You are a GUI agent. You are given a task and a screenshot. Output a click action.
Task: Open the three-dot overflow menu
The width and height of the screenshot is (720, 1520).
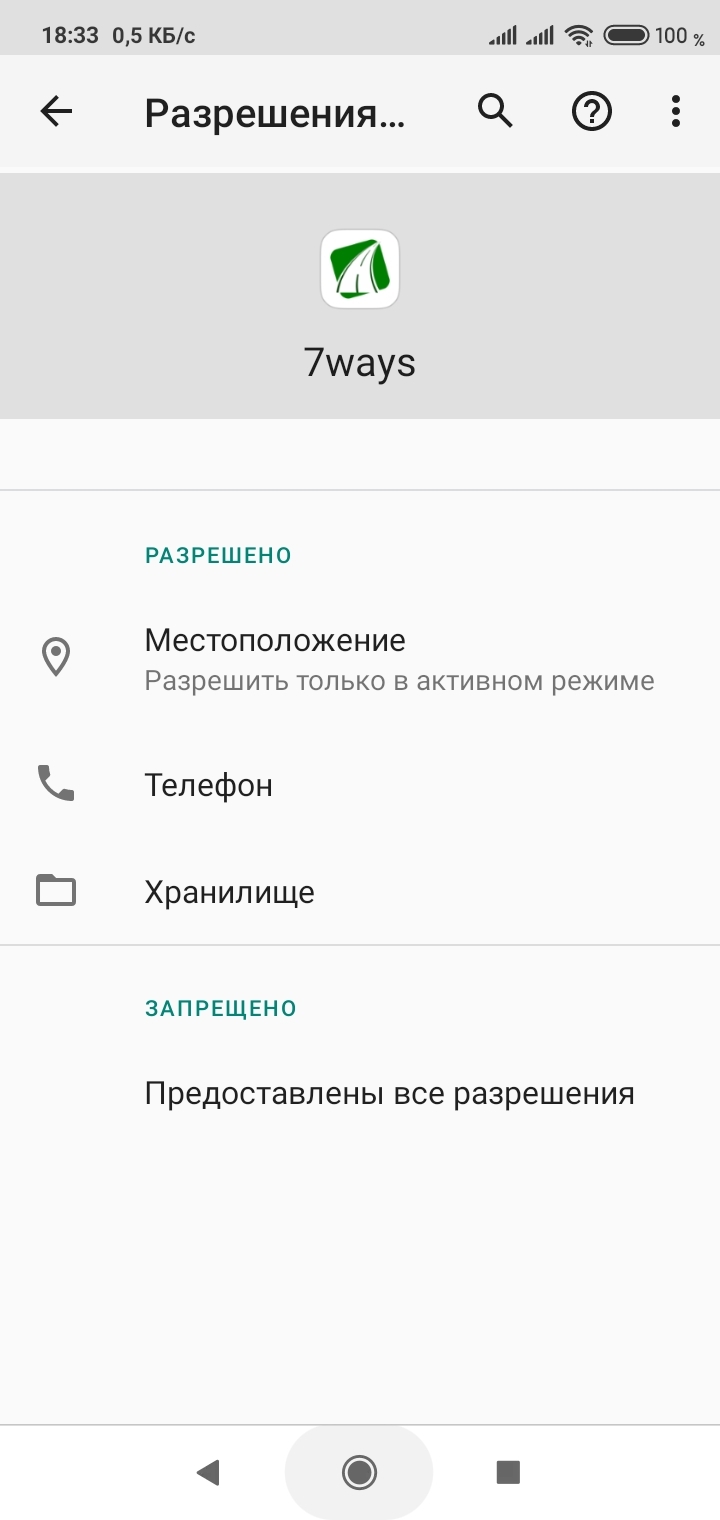point(676,112)
